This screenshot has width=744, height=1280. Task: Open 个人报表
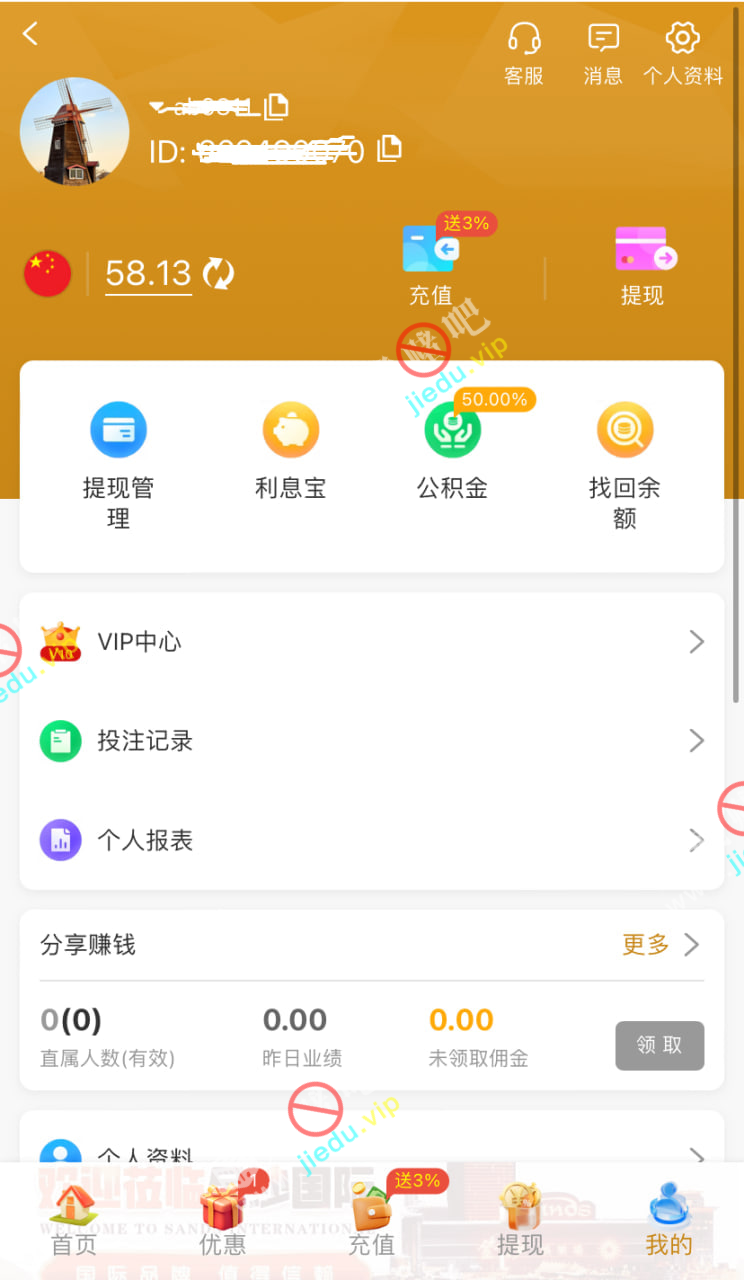371,841
